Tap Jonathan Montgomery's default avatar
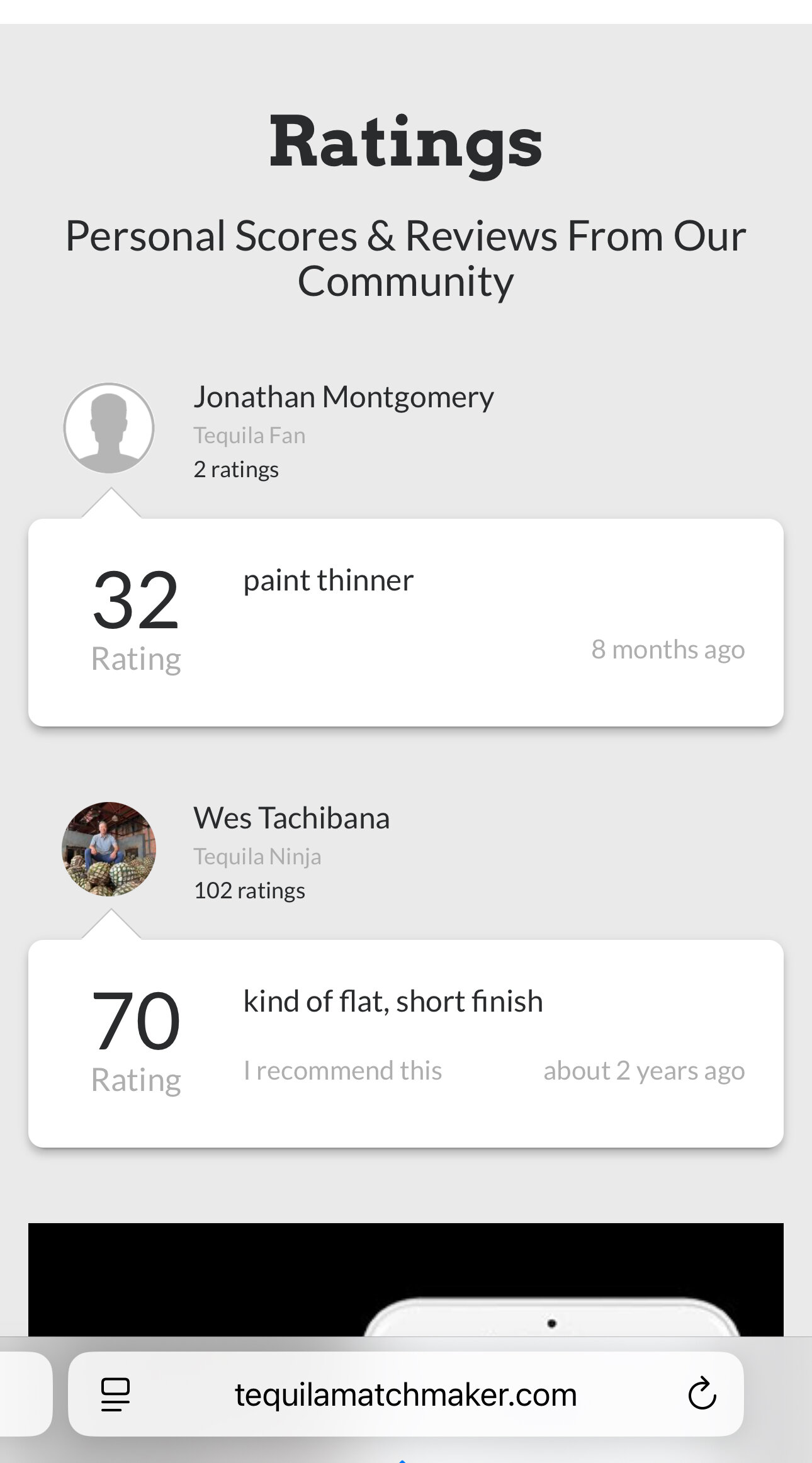812x1463 pixels. pyautogui.click(x=109, y=428)
